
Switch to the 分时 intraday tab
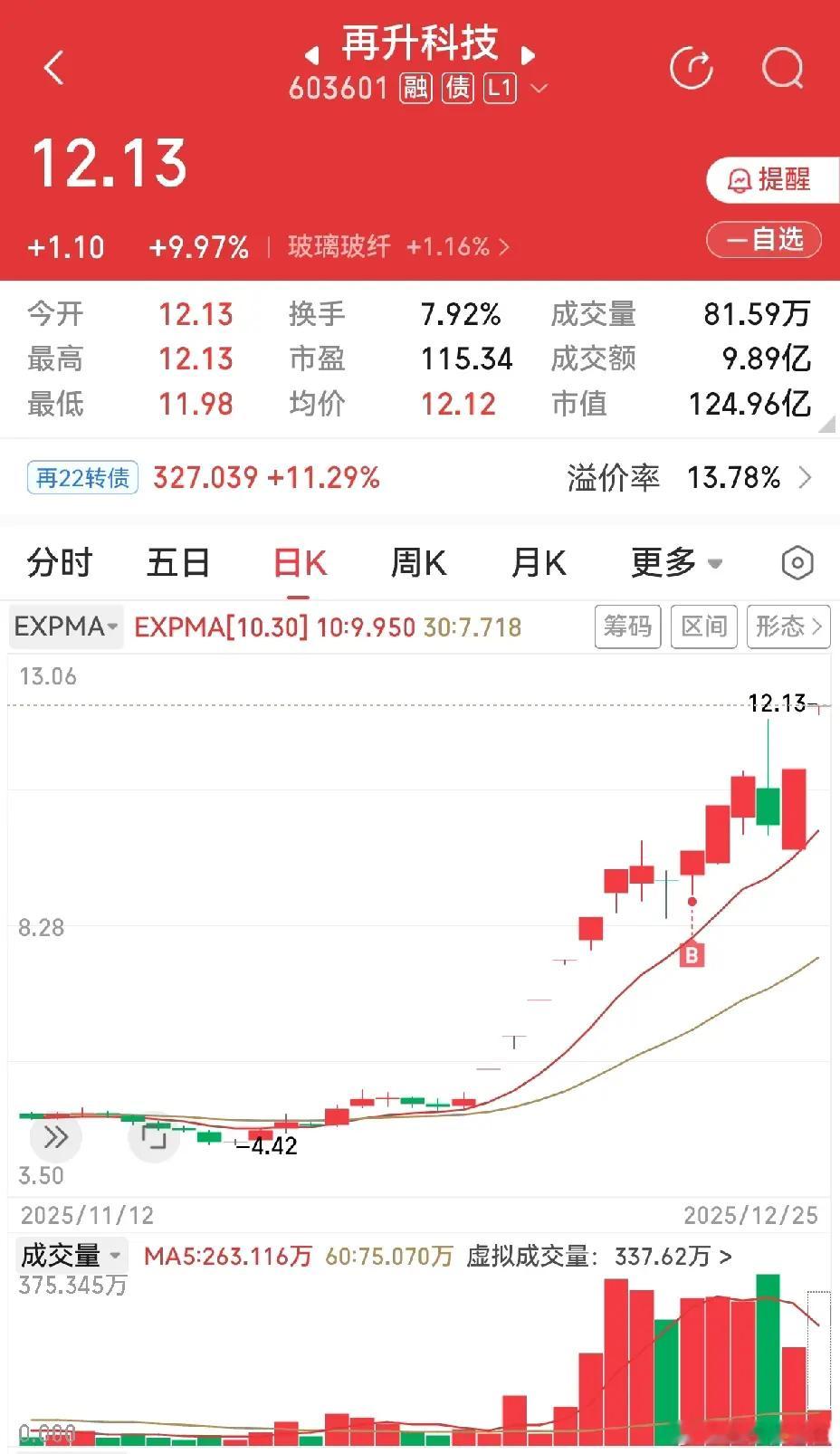60,562
